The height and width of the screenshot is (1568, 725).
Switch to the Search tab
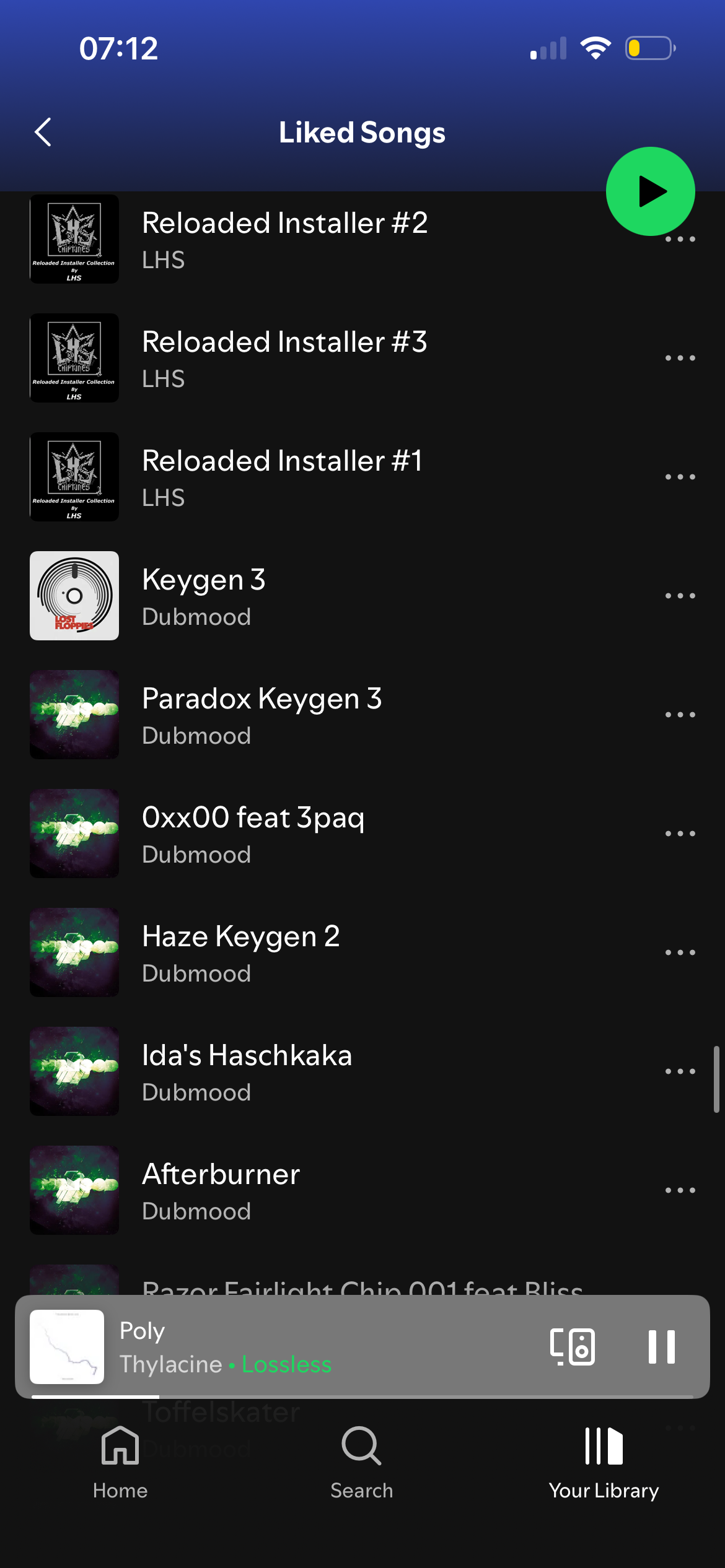click(362, 1463)
